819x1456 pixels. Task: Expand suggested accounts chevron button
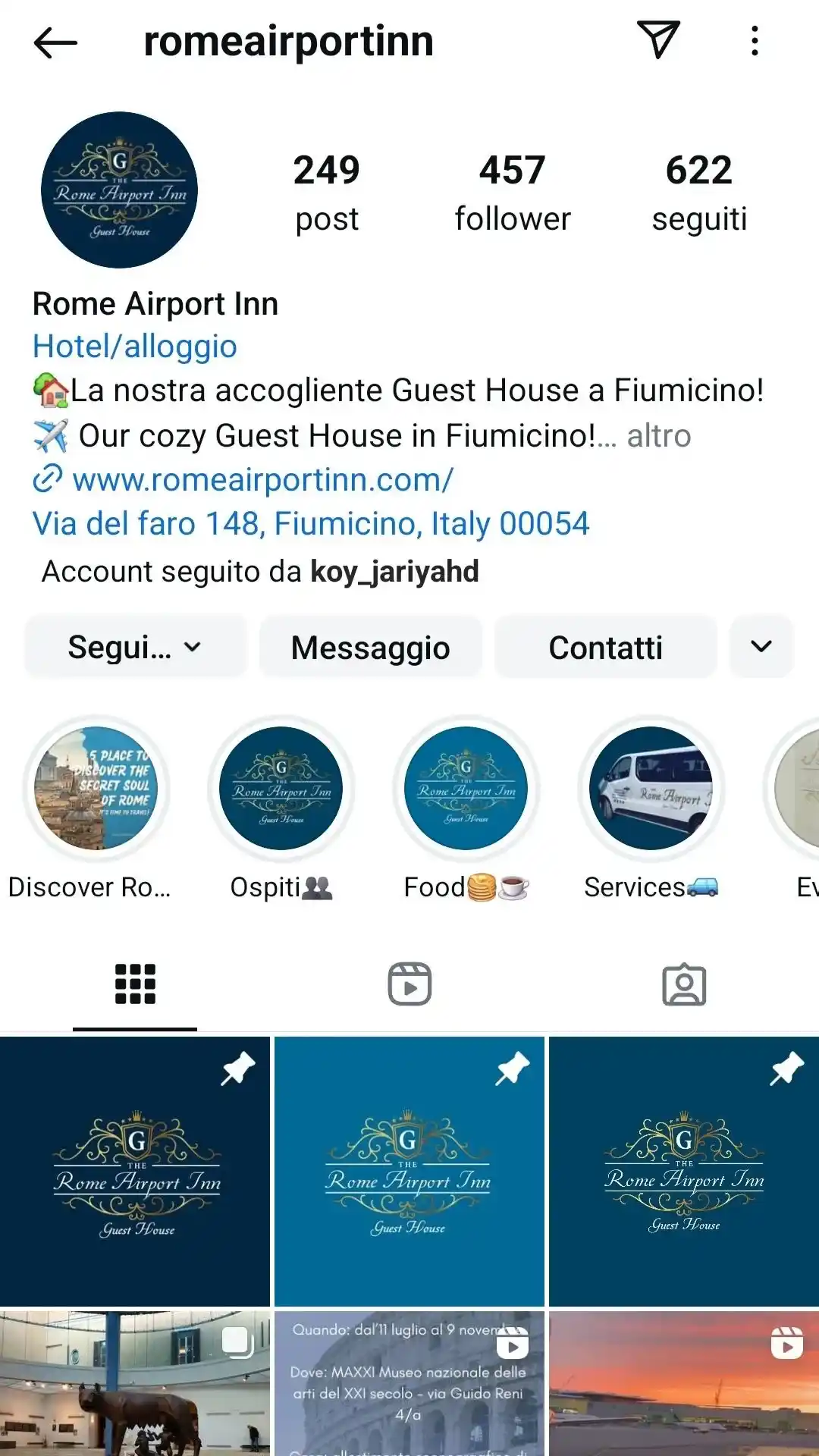tap(761, 647)
